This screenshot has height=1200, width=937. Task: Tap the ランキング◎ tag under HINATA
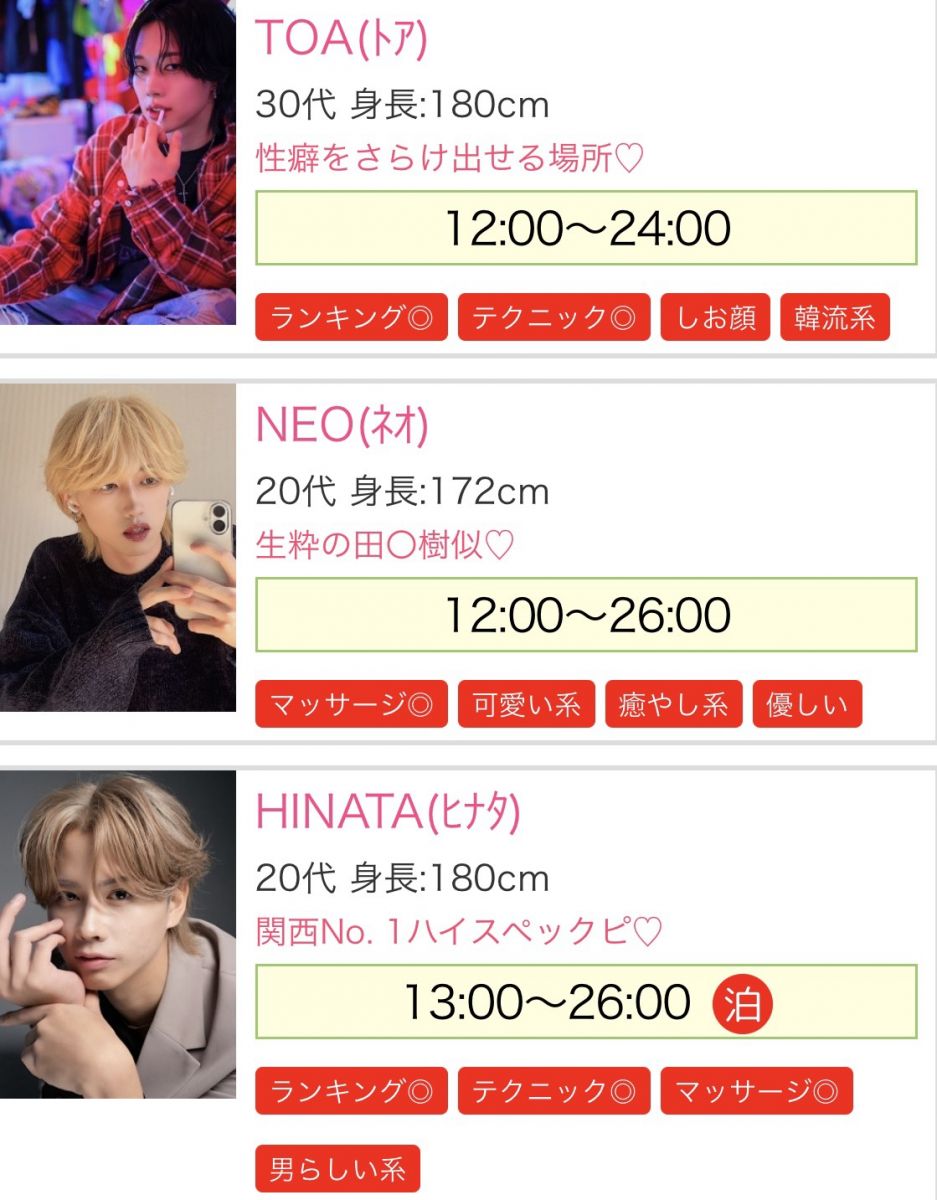[x=351, y=1091]
